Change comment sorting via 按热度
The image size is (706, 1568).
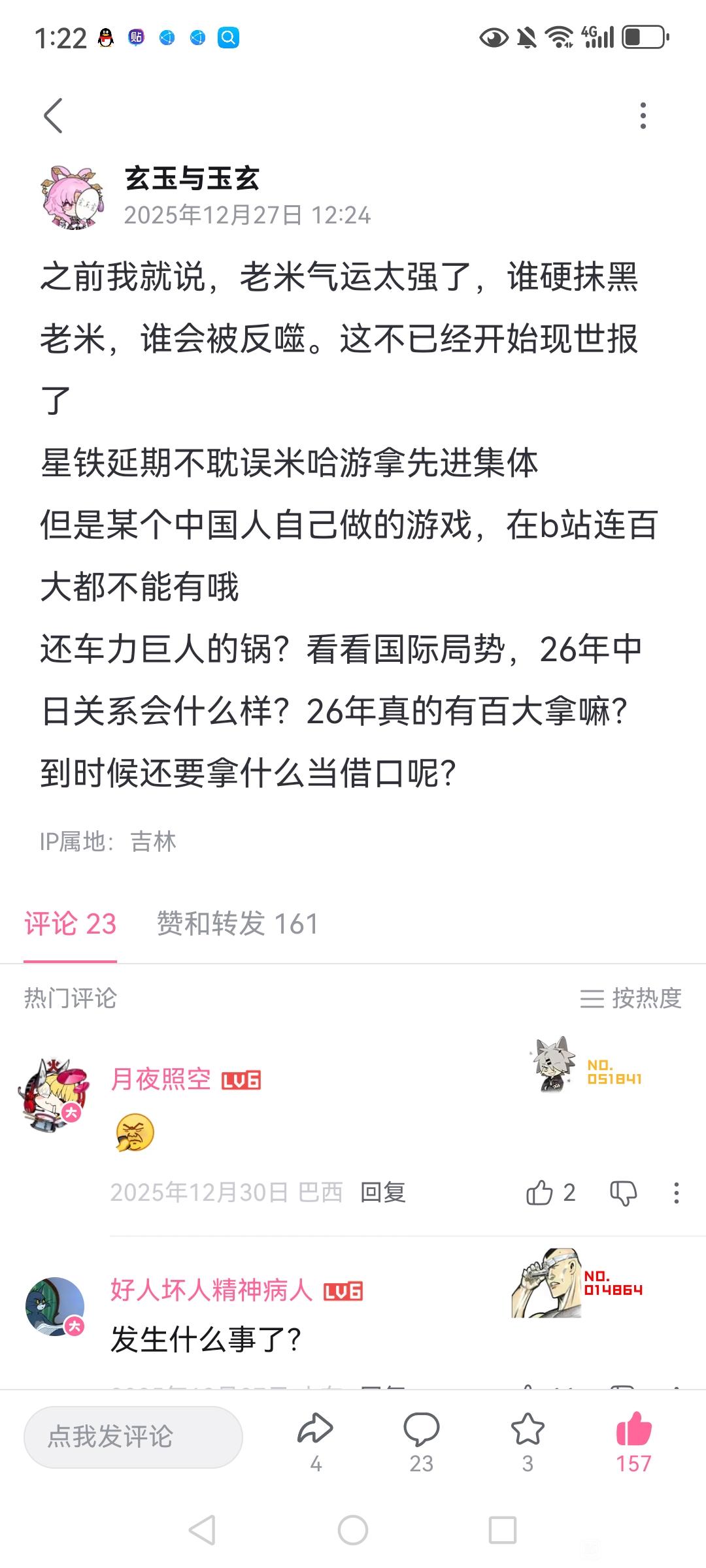pos(631,998)
